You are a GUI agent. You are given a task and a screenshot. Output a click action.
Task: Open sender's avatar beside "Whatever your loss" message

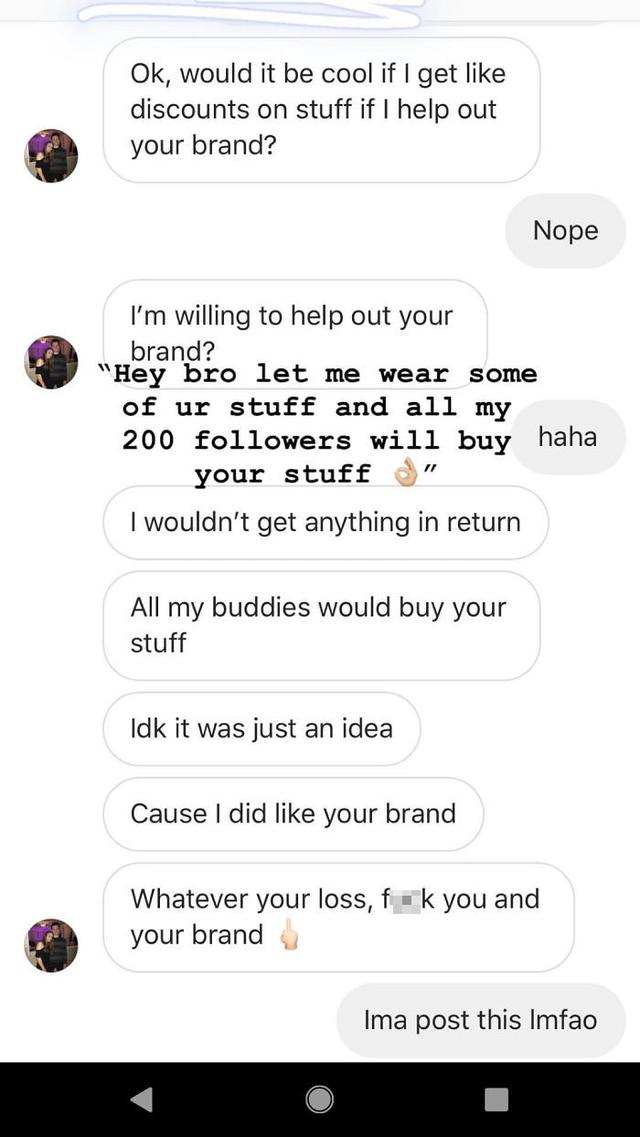coord(51,945)
